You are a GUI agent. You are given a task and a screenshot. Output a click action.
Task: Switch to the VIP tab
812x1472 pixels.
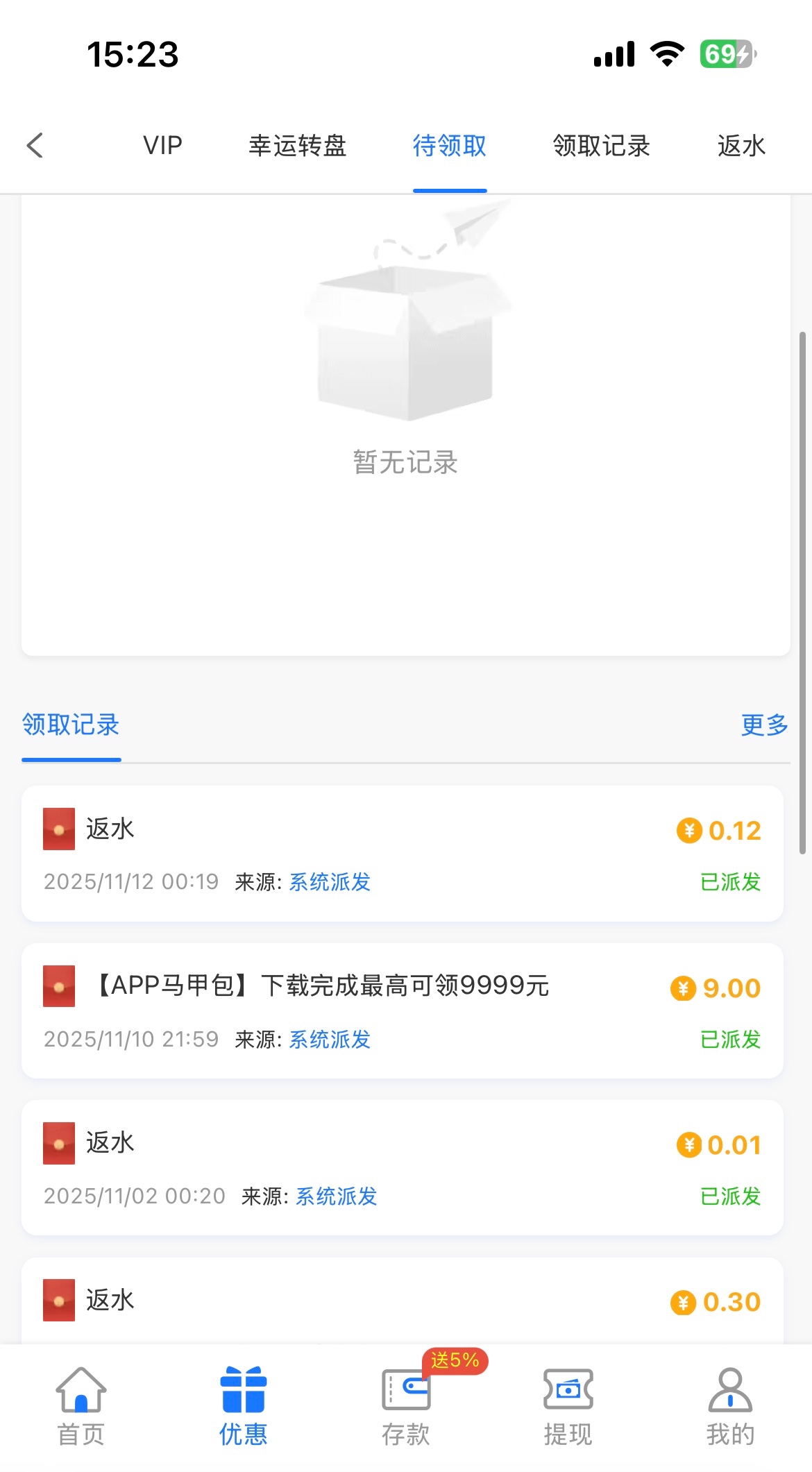click(162, 146)
